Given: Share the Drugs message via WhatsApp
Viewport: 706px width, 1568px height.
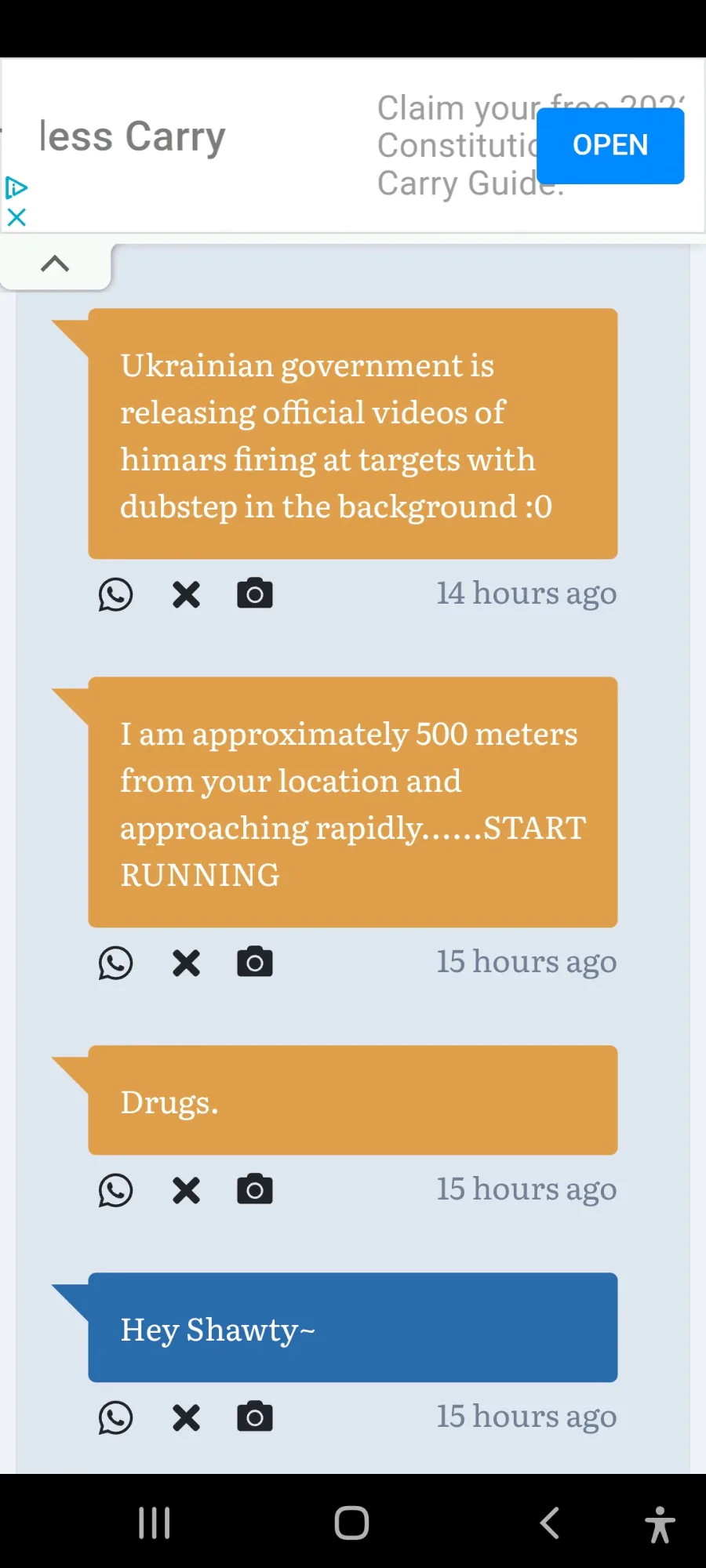Looking at the screenshot, I should 115,1190.
